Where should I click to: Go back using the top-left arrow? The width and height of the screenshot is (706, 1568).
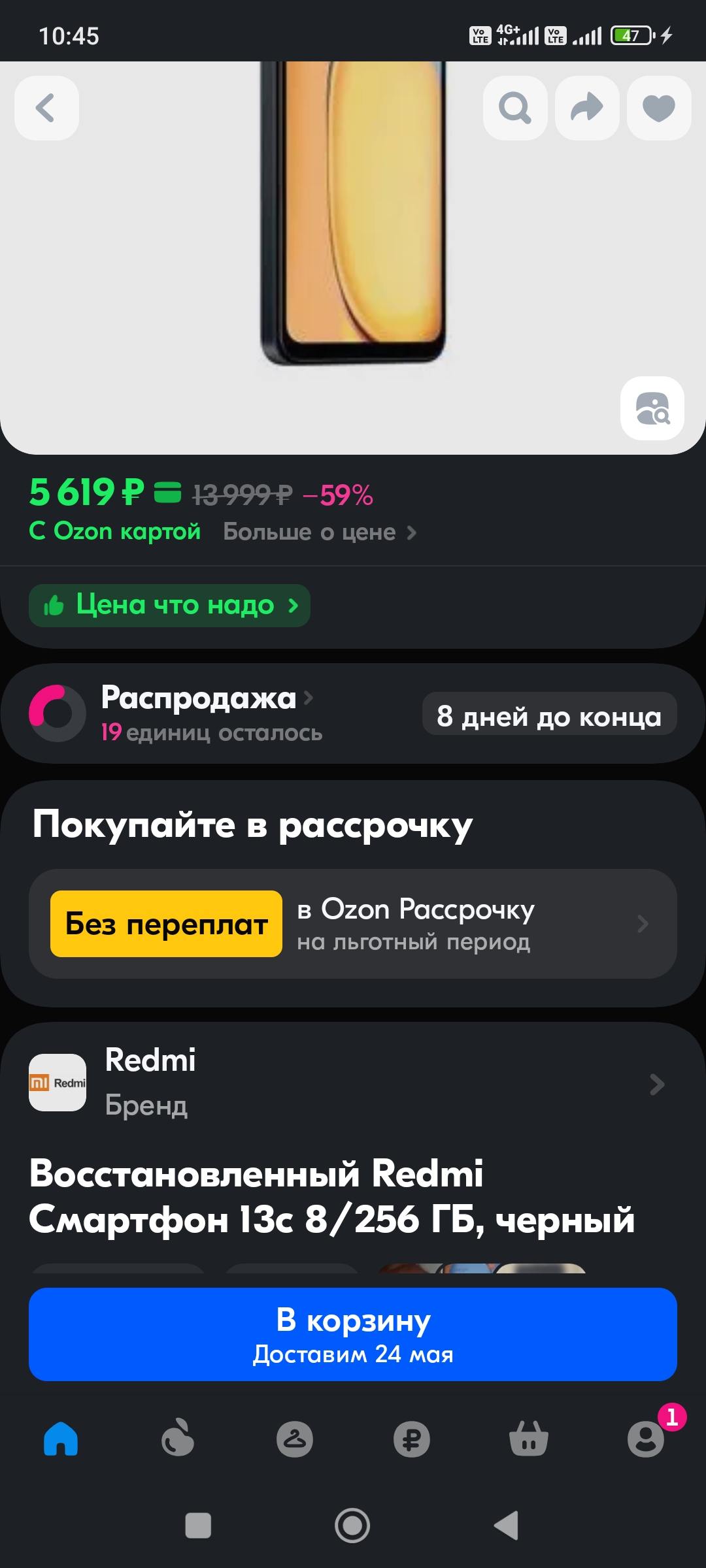[x=46, y=108]
